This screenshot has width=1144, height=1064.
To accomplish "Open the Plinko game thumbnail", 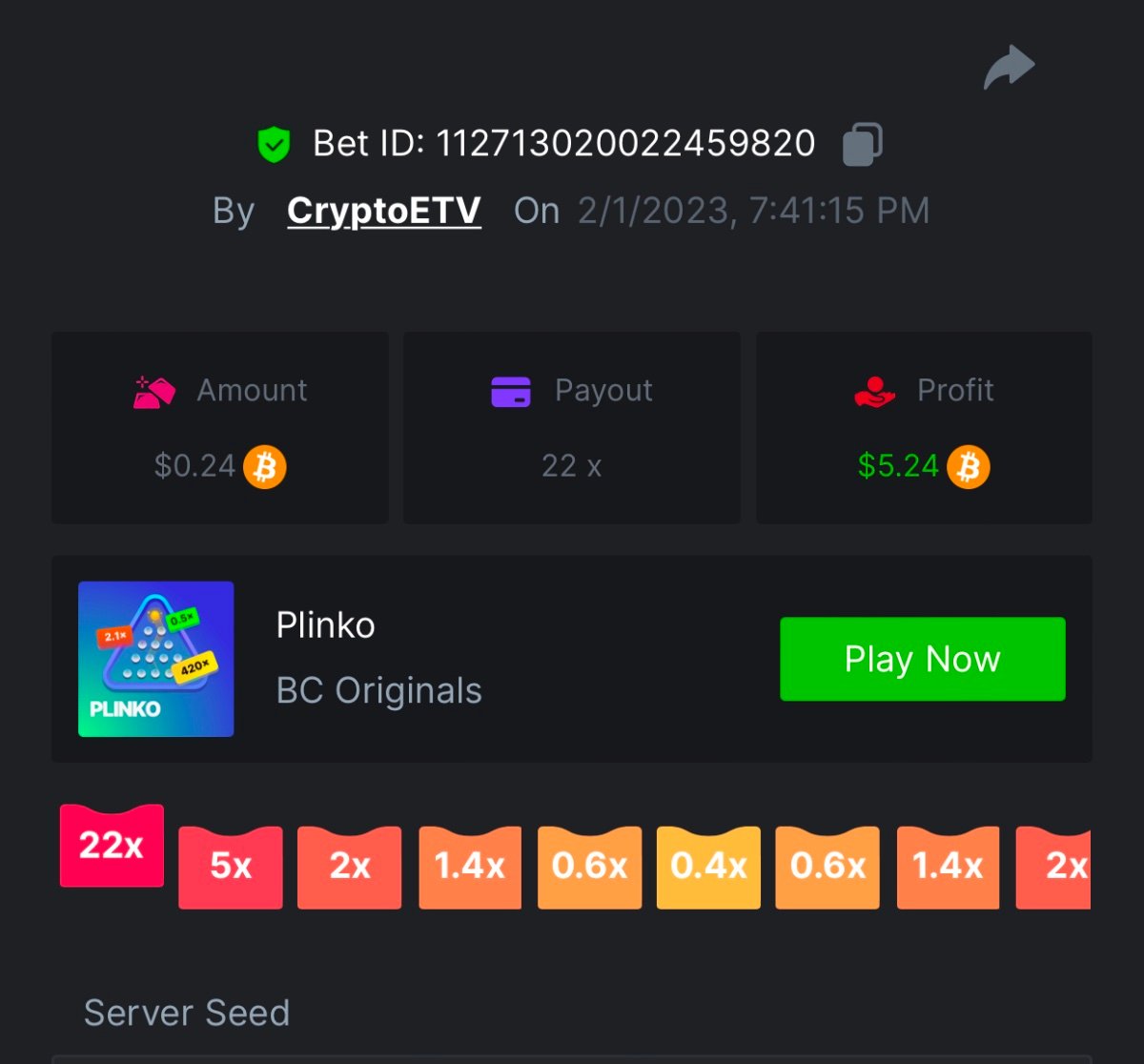I will pos(156,659).
